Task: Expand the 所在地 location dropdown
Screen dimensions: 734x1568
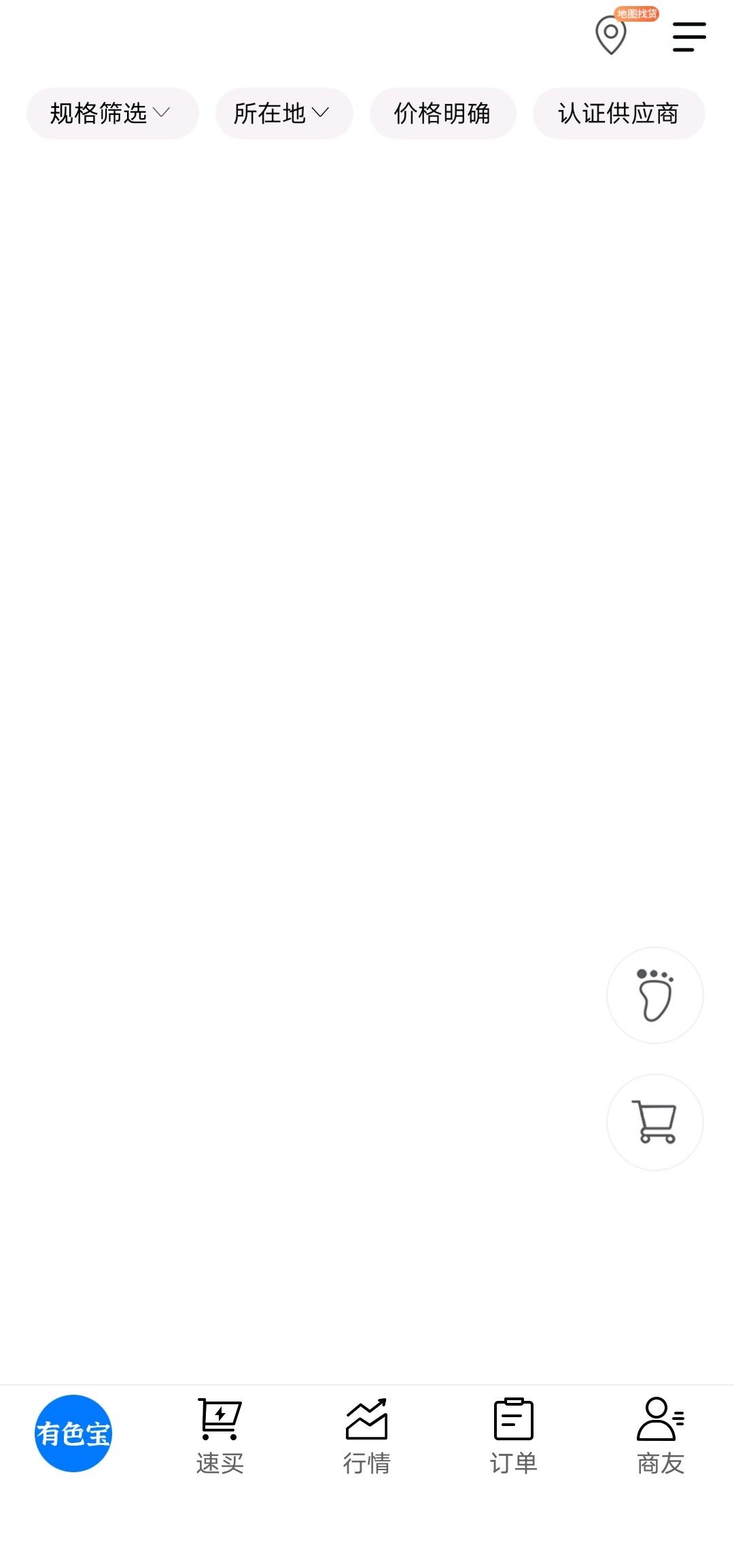Action: tap(284, 113)
